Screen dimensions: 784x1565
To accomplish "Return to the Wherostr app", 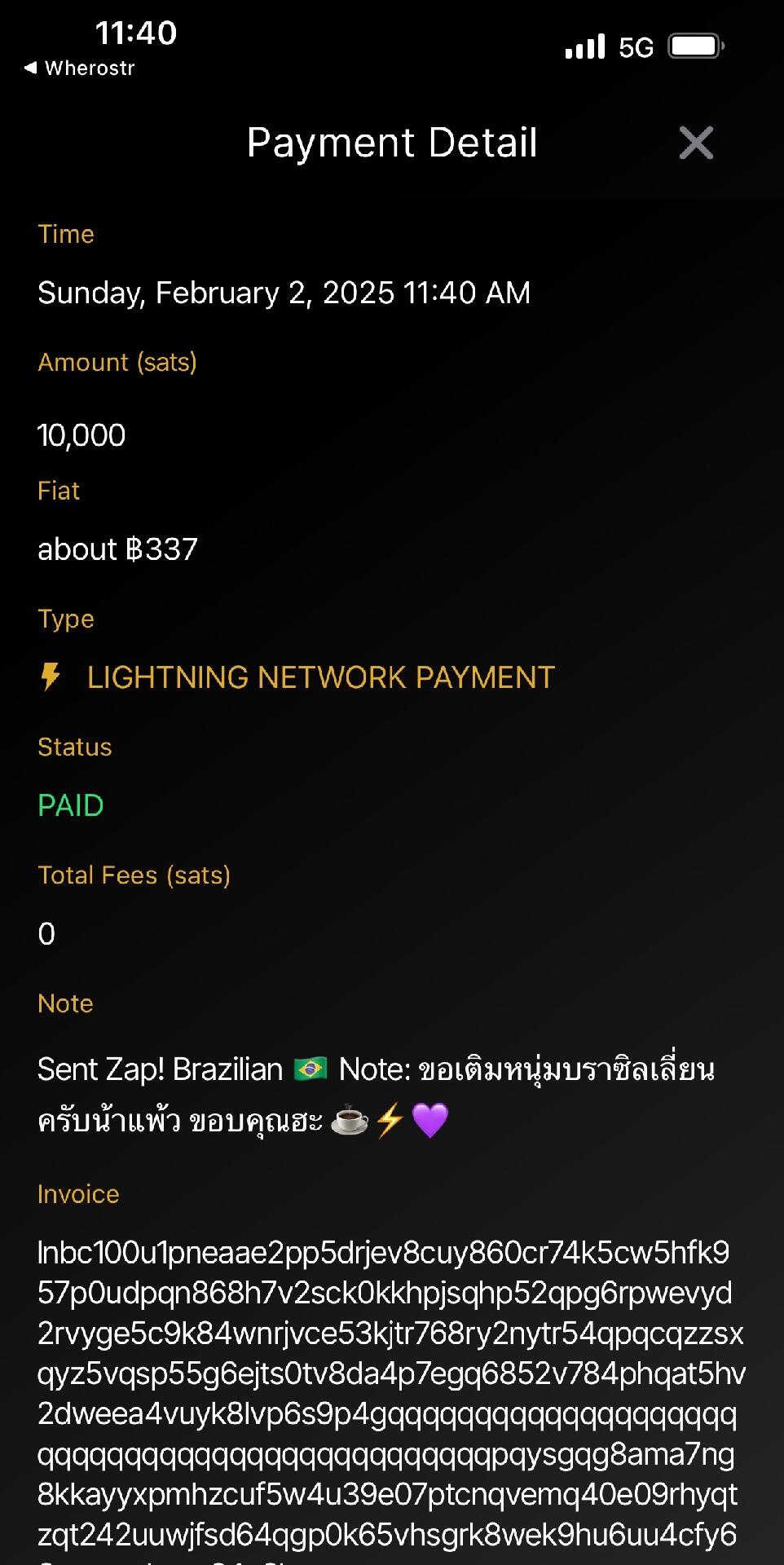I will pyautogui.click(x=80, y=68).
